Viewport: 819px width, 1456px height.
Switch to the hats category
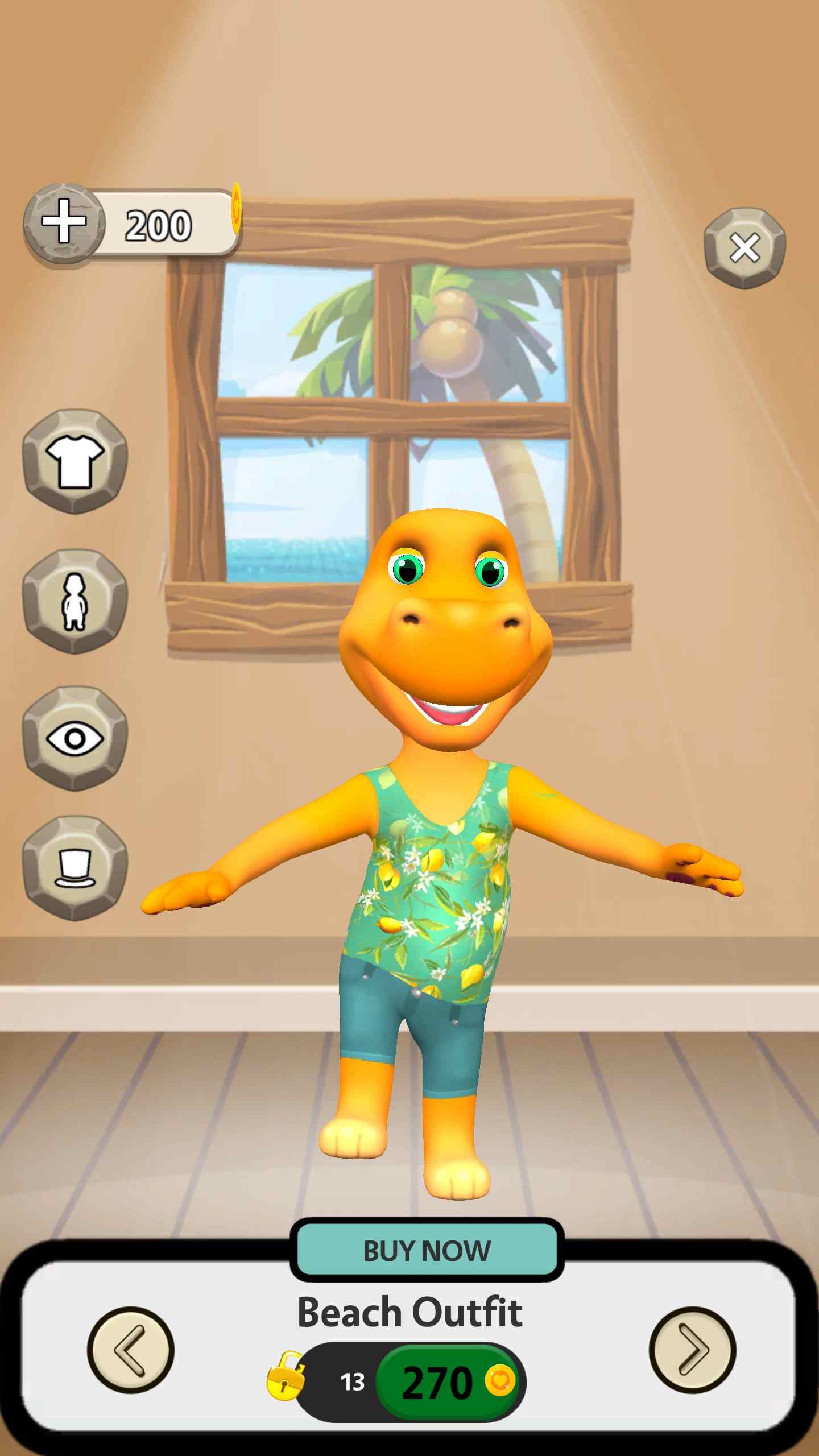pos(75,868)
